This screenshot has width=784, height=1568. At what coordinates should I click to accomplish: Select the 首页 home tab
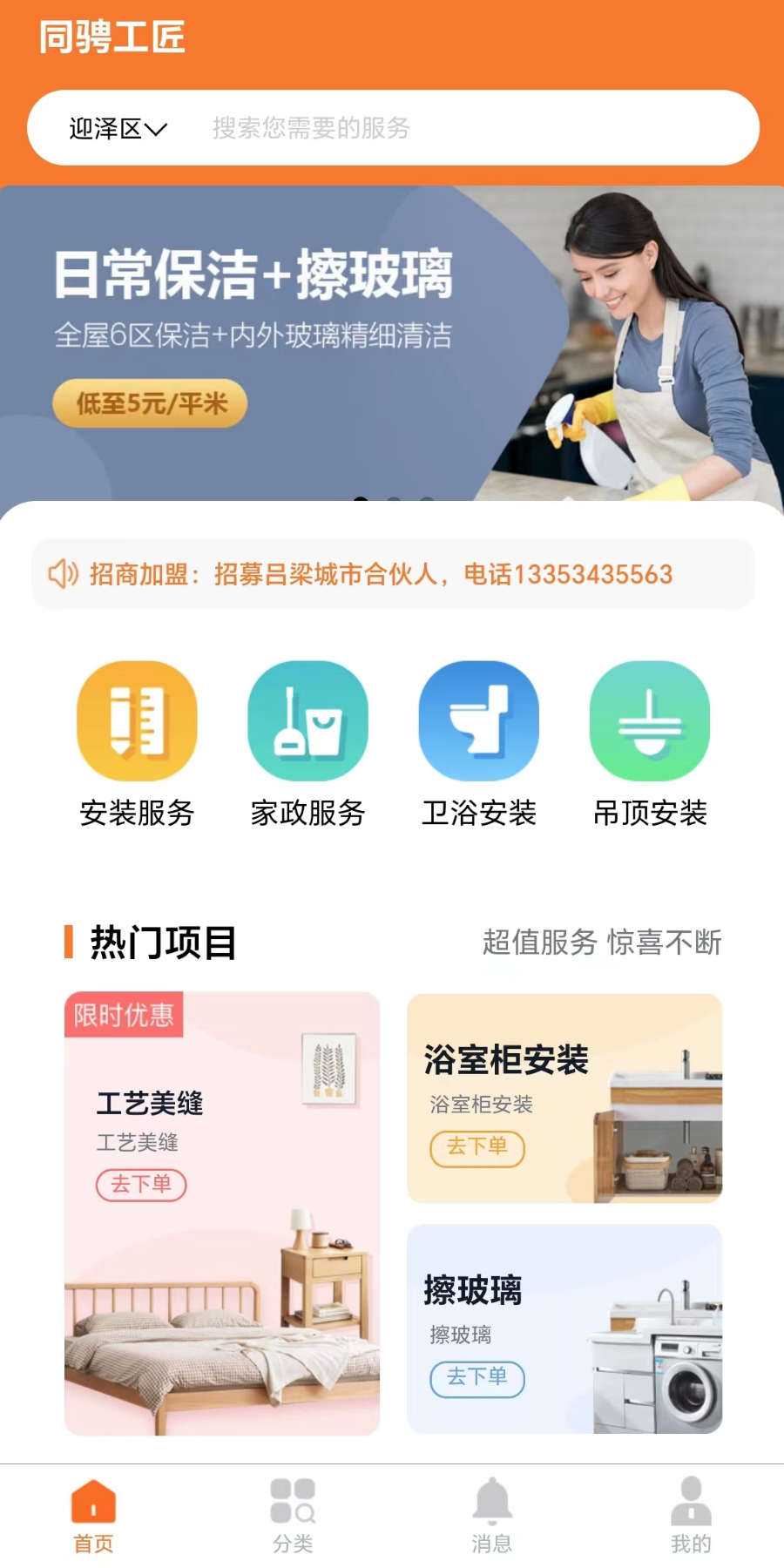coord(94,1511)
